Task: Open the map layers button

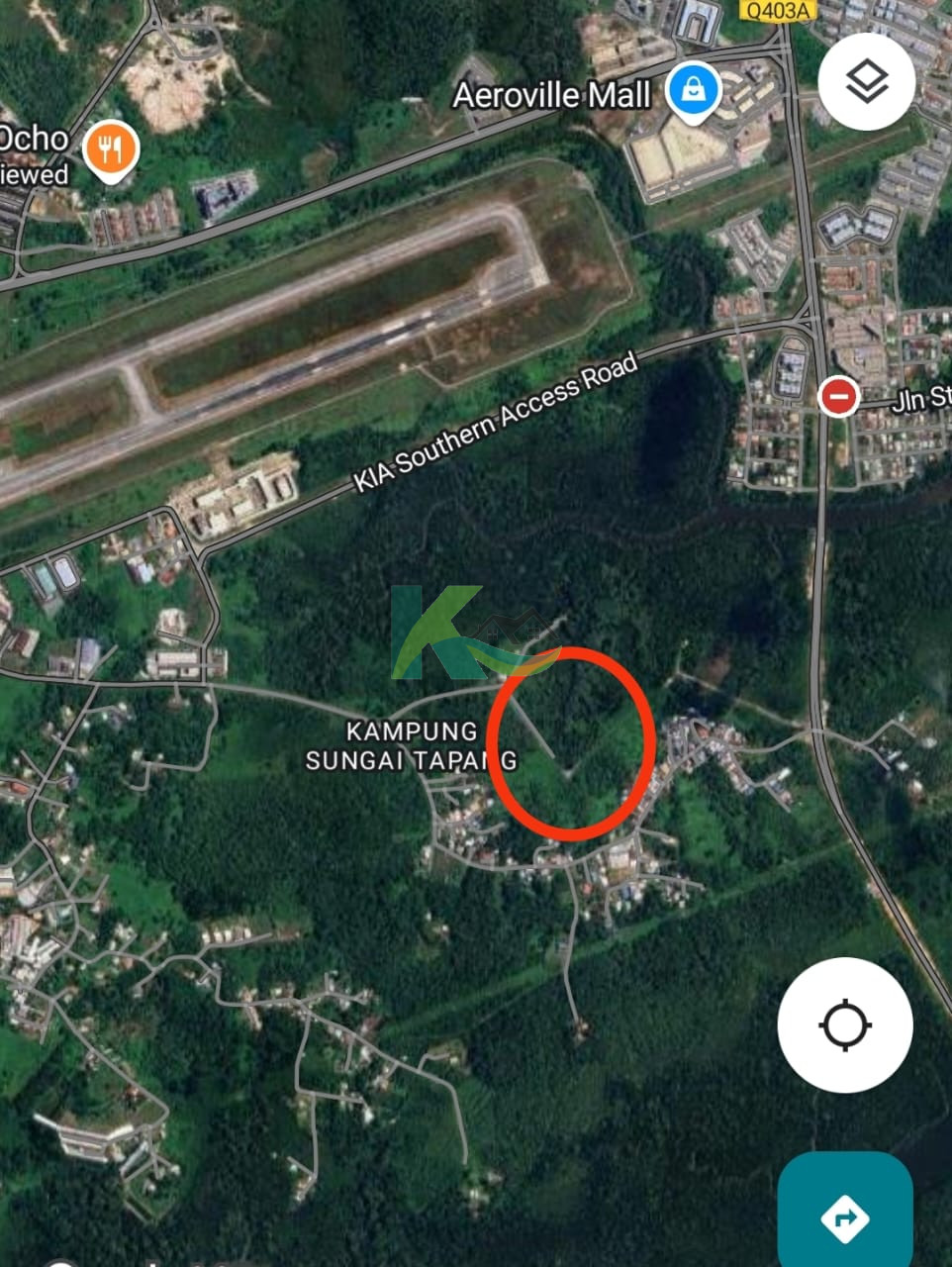Action: coord(867,81)
